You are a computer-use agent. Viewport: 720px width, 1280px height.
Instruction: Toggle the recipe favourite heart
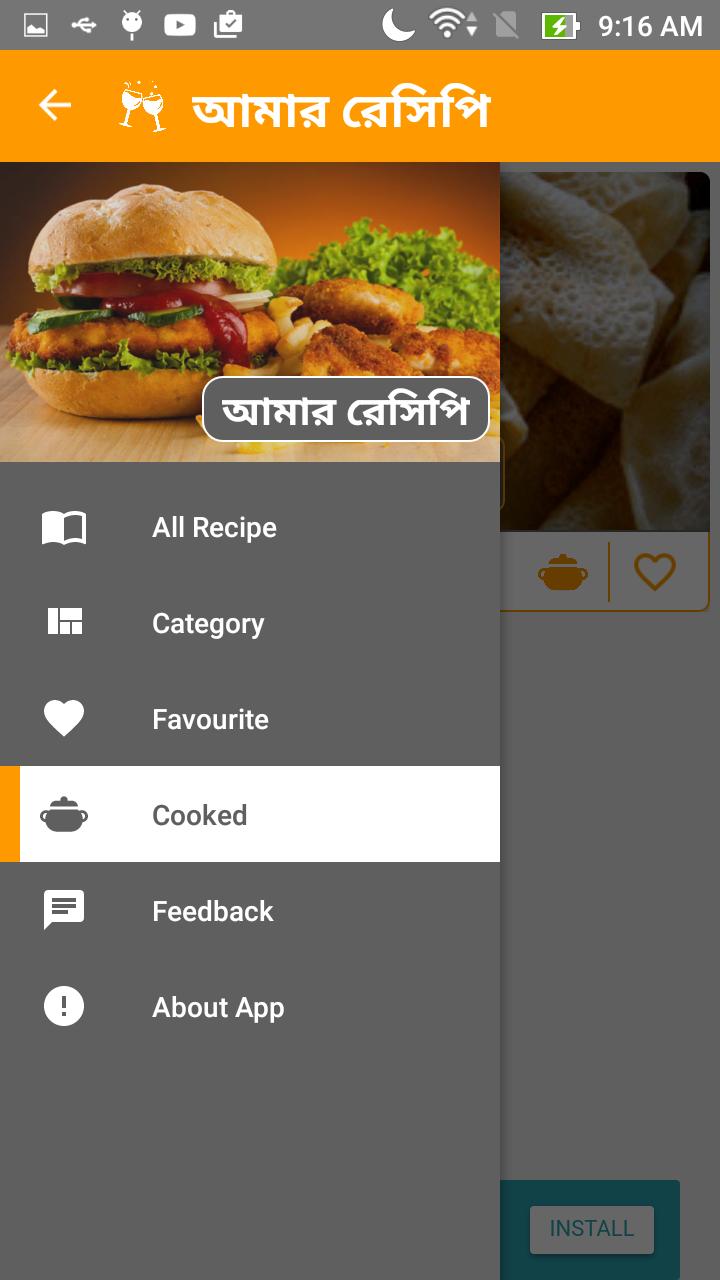click(x=654, y=570)
